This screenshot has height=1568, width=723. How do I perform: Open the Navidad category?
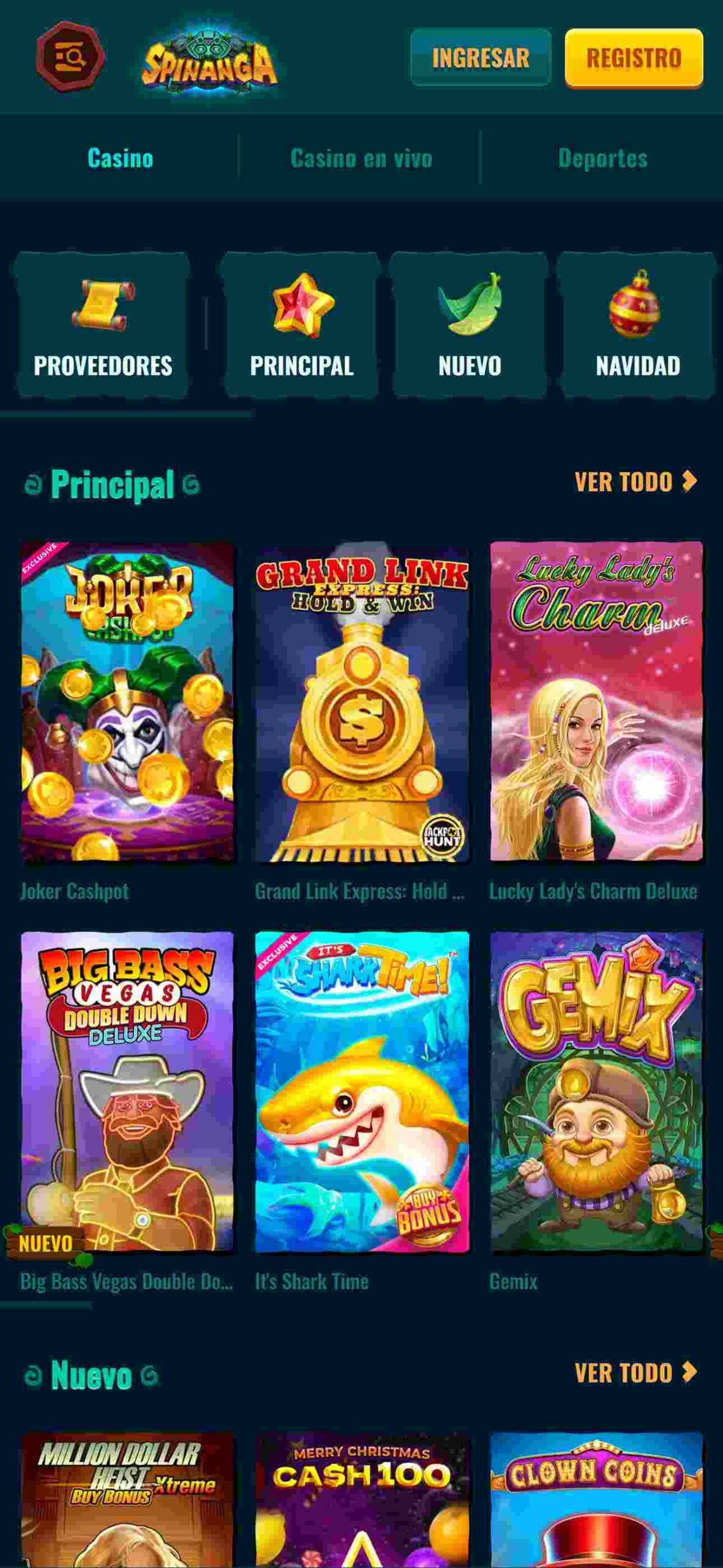[x=637, y=326]
